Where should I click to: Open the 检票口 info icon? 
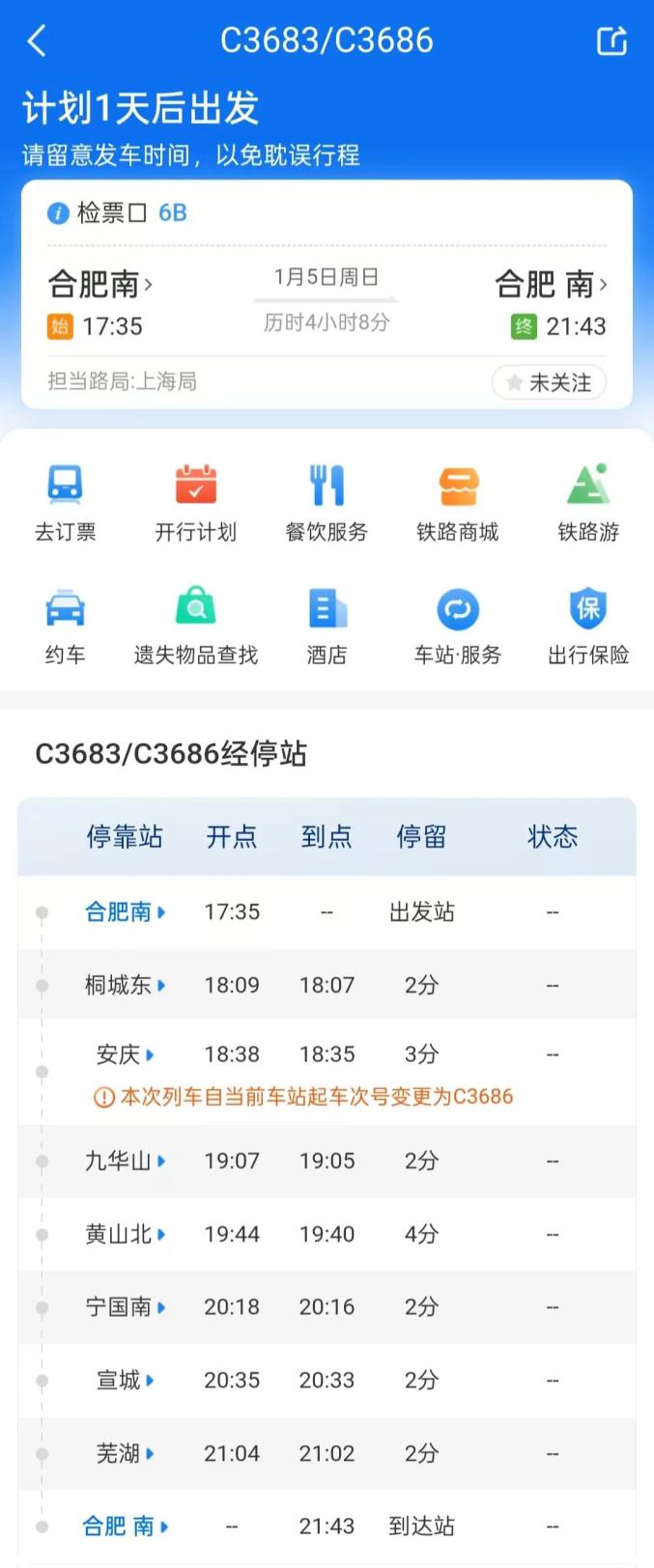(x=58, y=213)
